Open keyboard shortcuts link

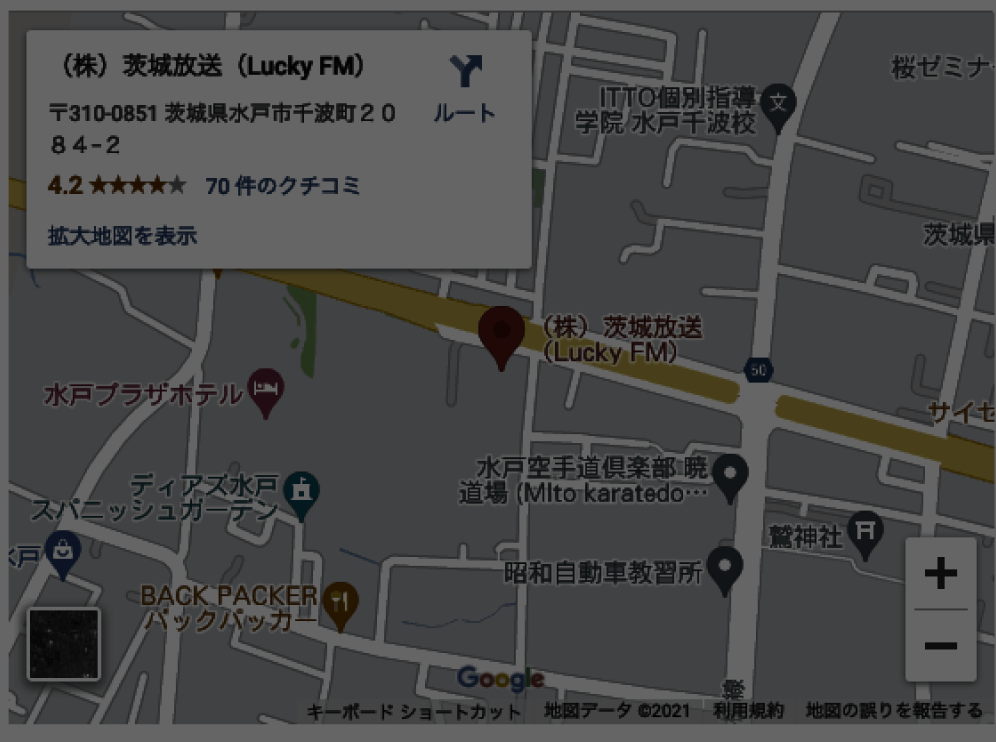414,711
